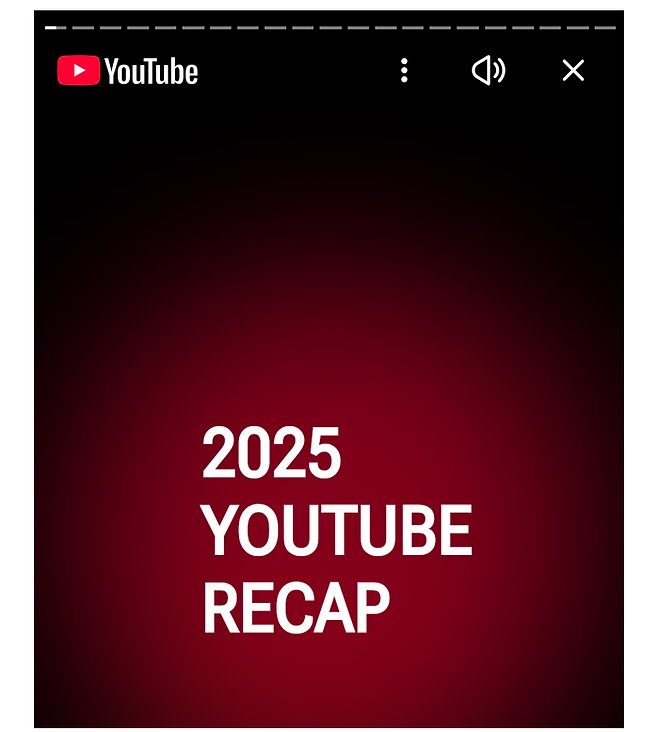Open the three-dot overflow menu

pyautogui.click(x=404, y=70)
